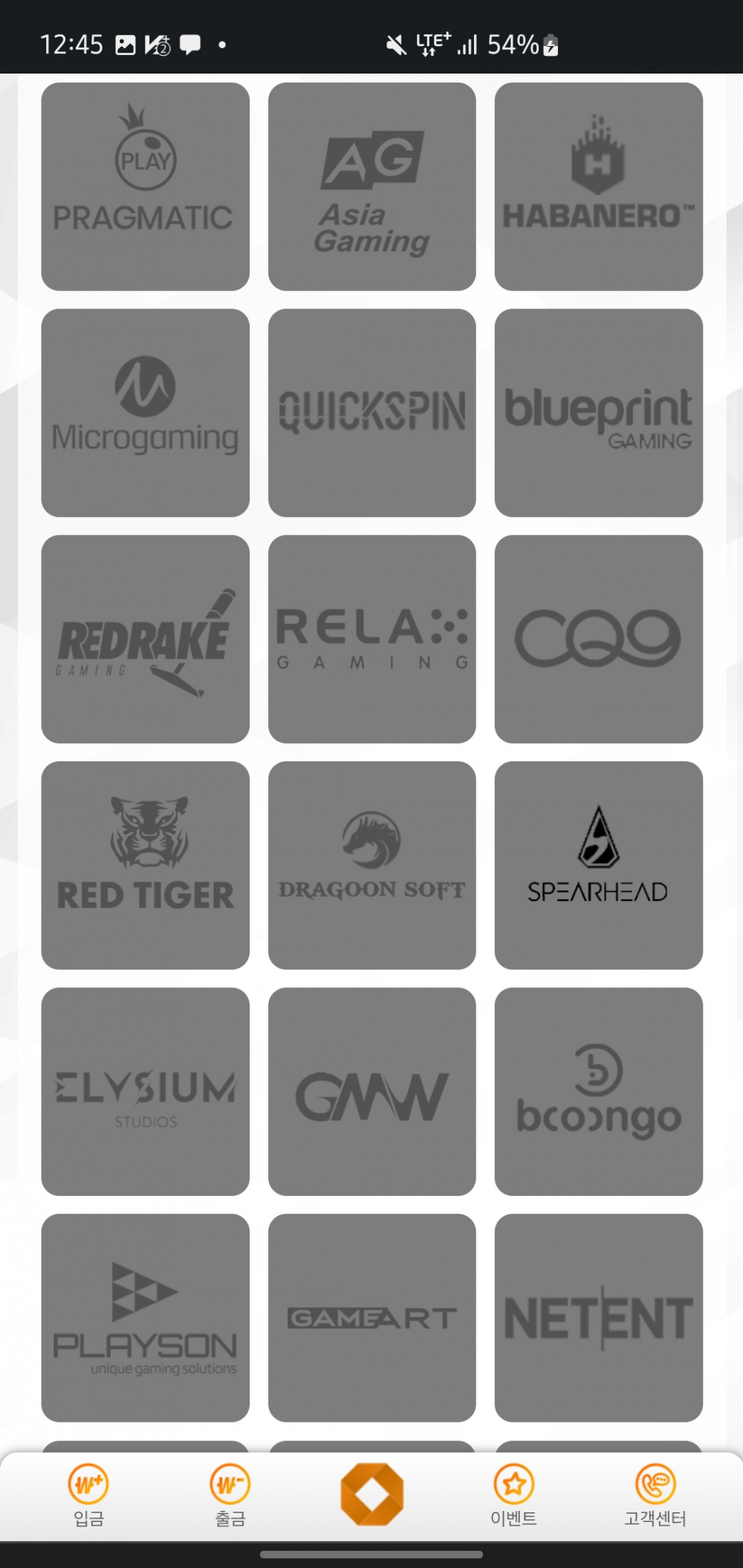Choose the Spearhead provider tile
743x1568 pixels.
pos(598,865)
